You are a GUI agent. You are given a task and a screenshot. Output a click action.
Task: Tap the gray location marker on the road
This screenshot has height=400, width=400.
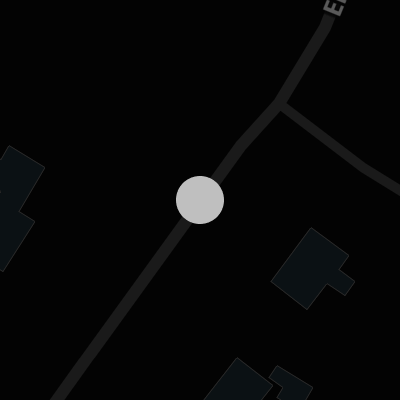tap(200, 200)
